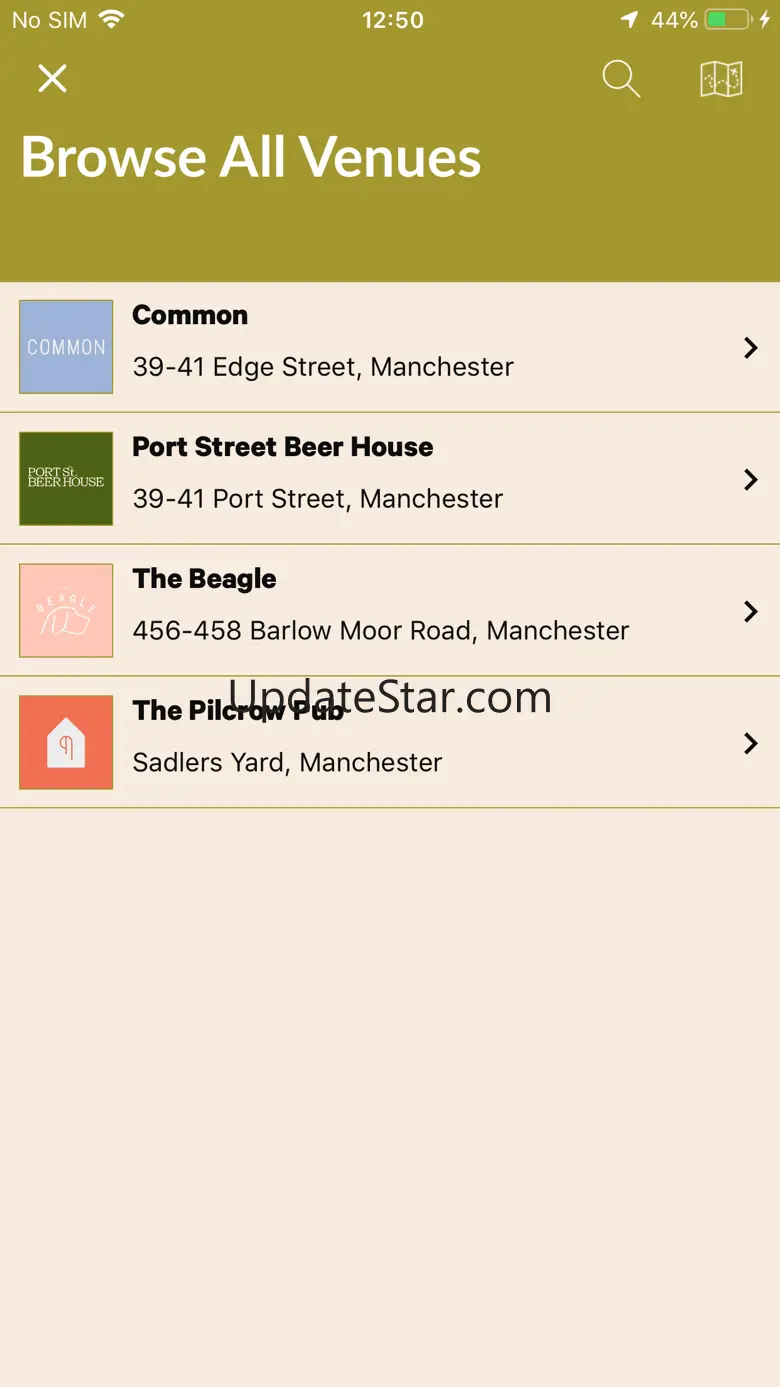Close the Browse All Venues screen

52,78
